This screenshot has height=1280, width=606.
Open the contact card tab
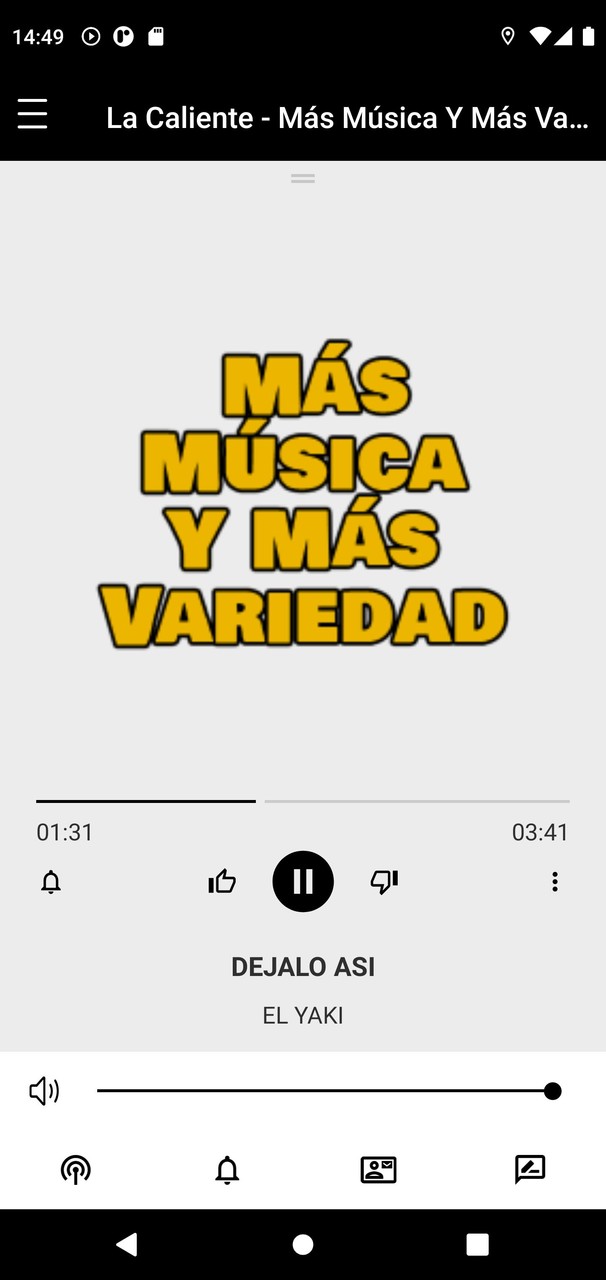(379, 1169)
